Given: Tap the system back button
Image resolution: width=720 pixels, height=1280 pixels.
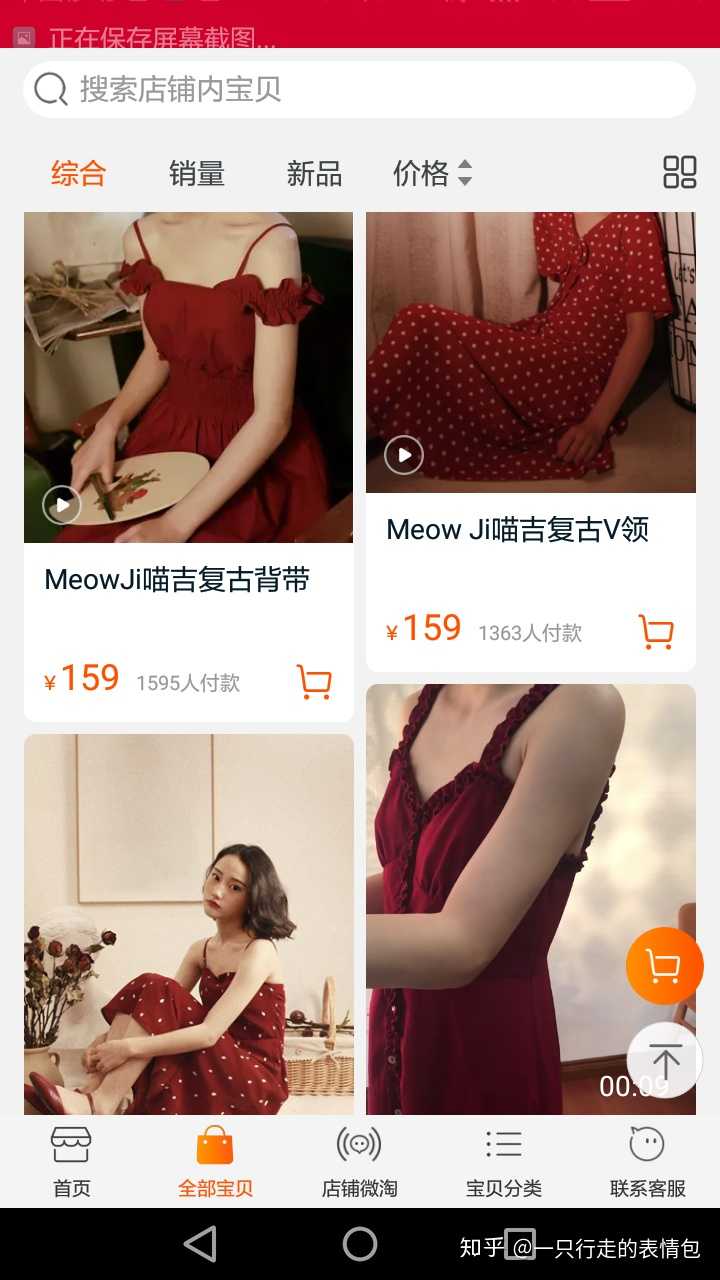Looking at the screenshot, I should click(x=201, y=1244).
